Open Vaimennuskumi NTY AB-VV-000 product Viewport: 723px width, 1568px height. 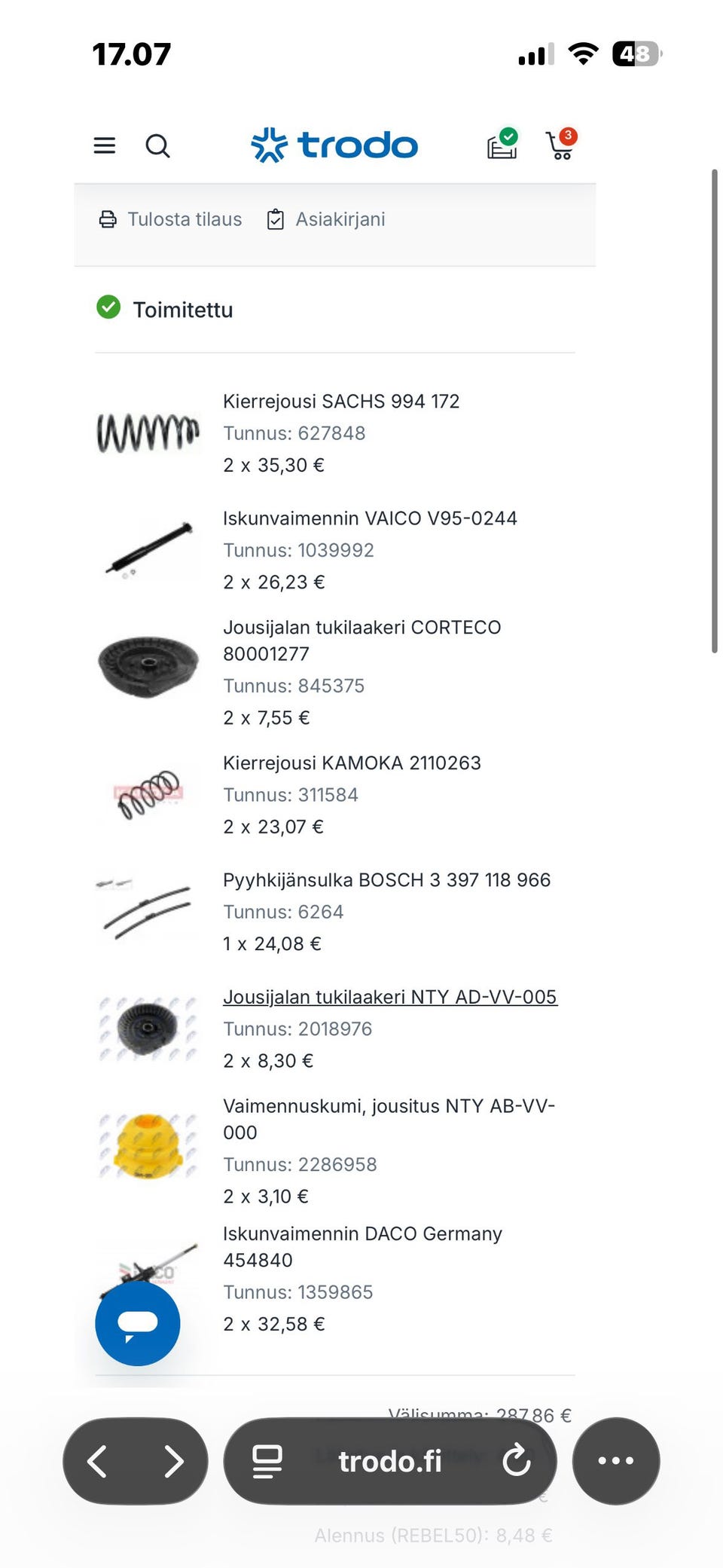tap(389, 1119)
